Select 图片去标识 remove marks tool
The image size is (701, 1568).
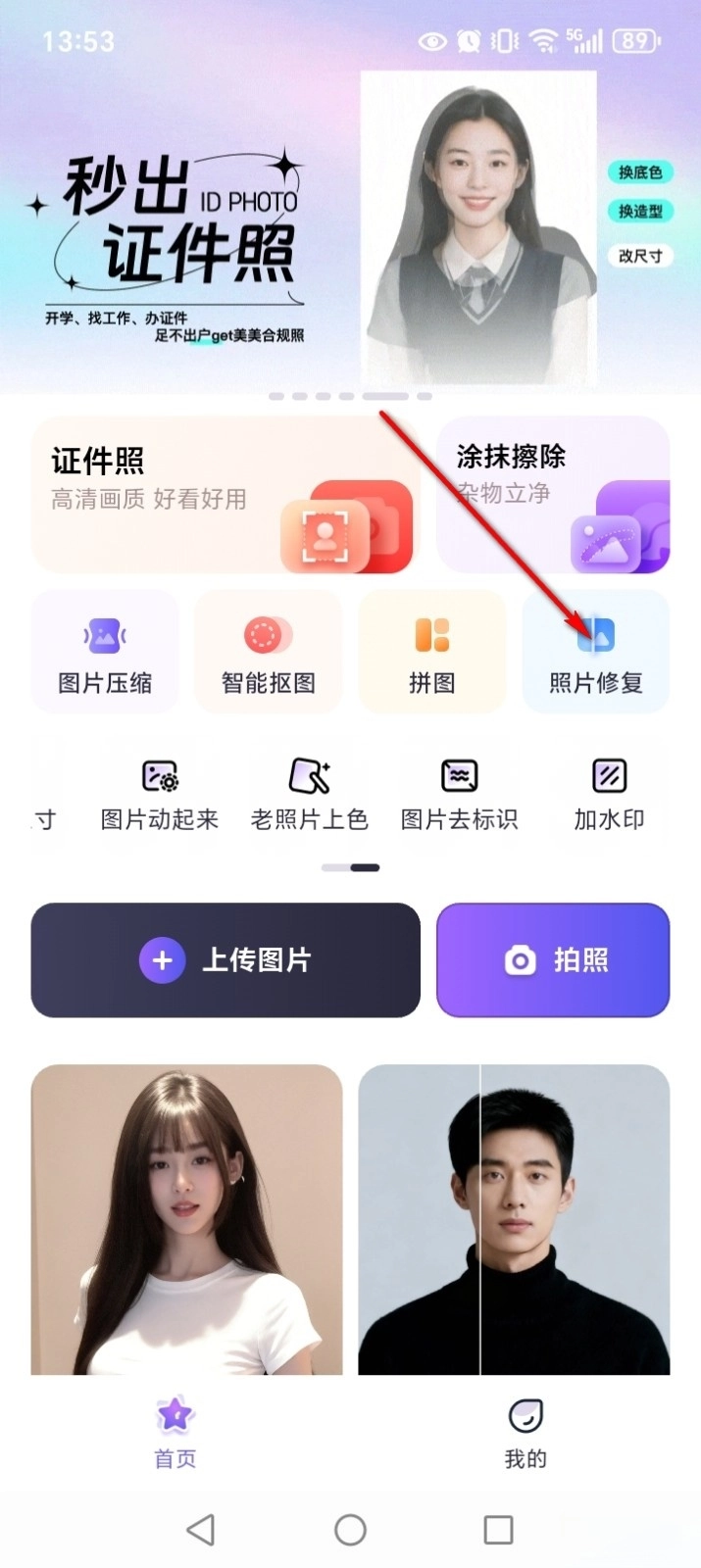tap(460, 794)
